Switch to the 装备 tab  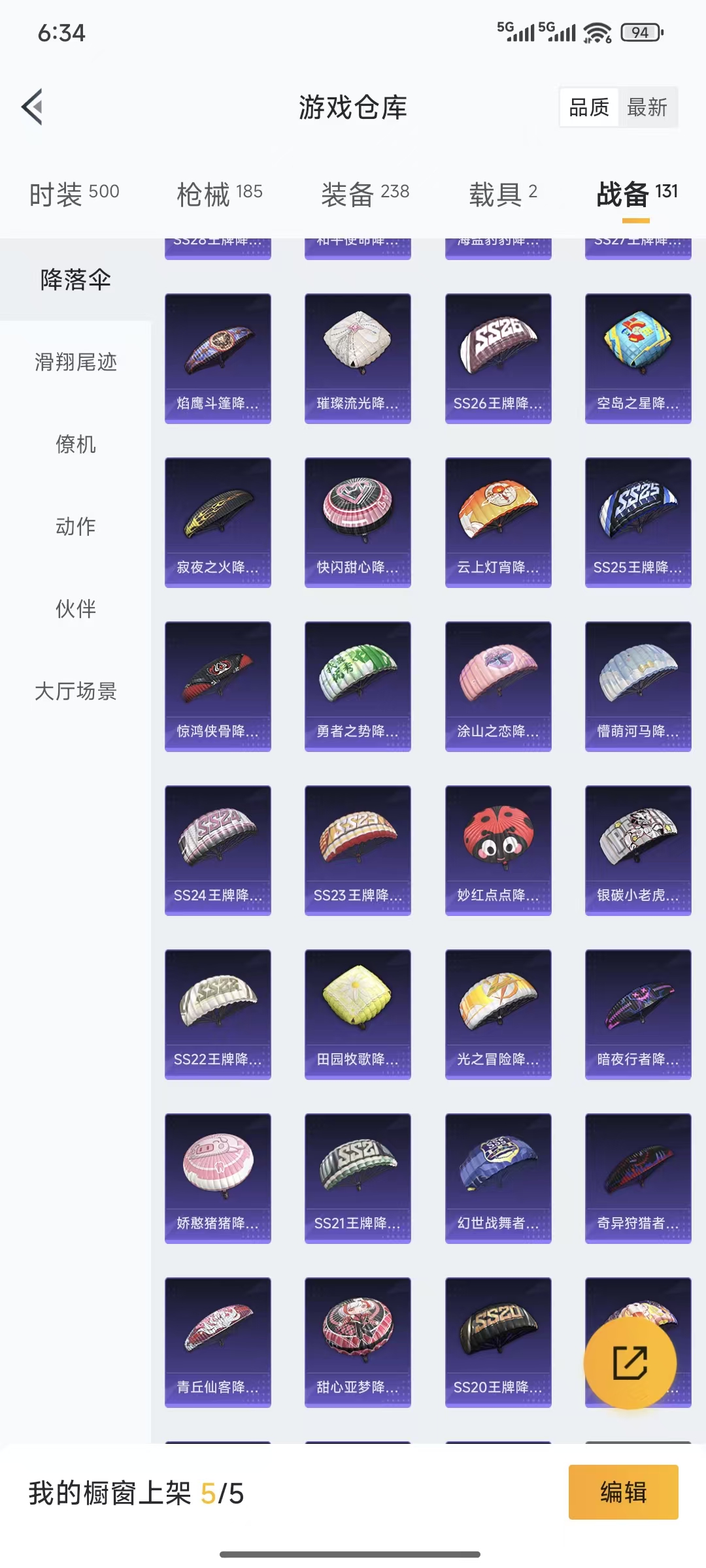point(365,194)
